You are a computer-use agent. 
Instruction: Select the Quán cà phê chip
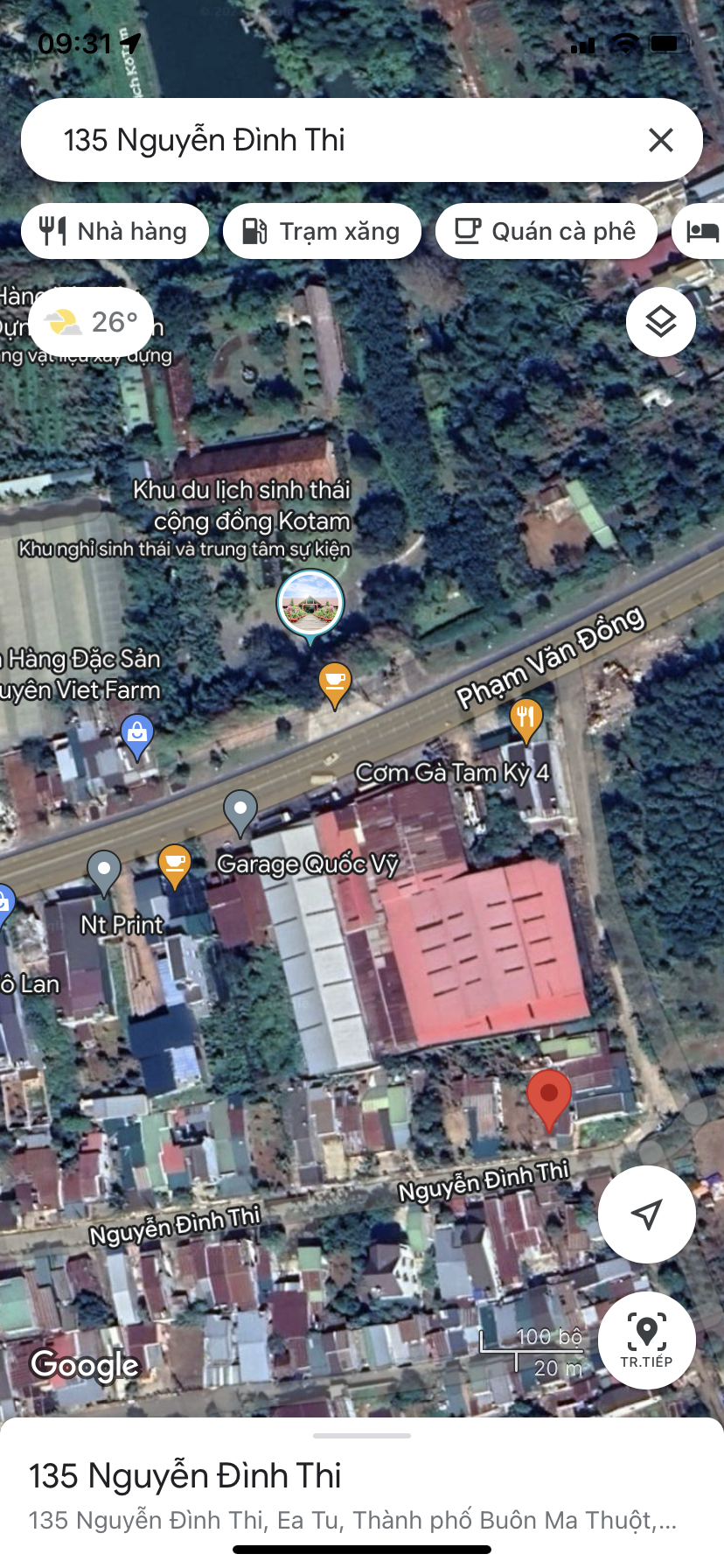point(546,231)
